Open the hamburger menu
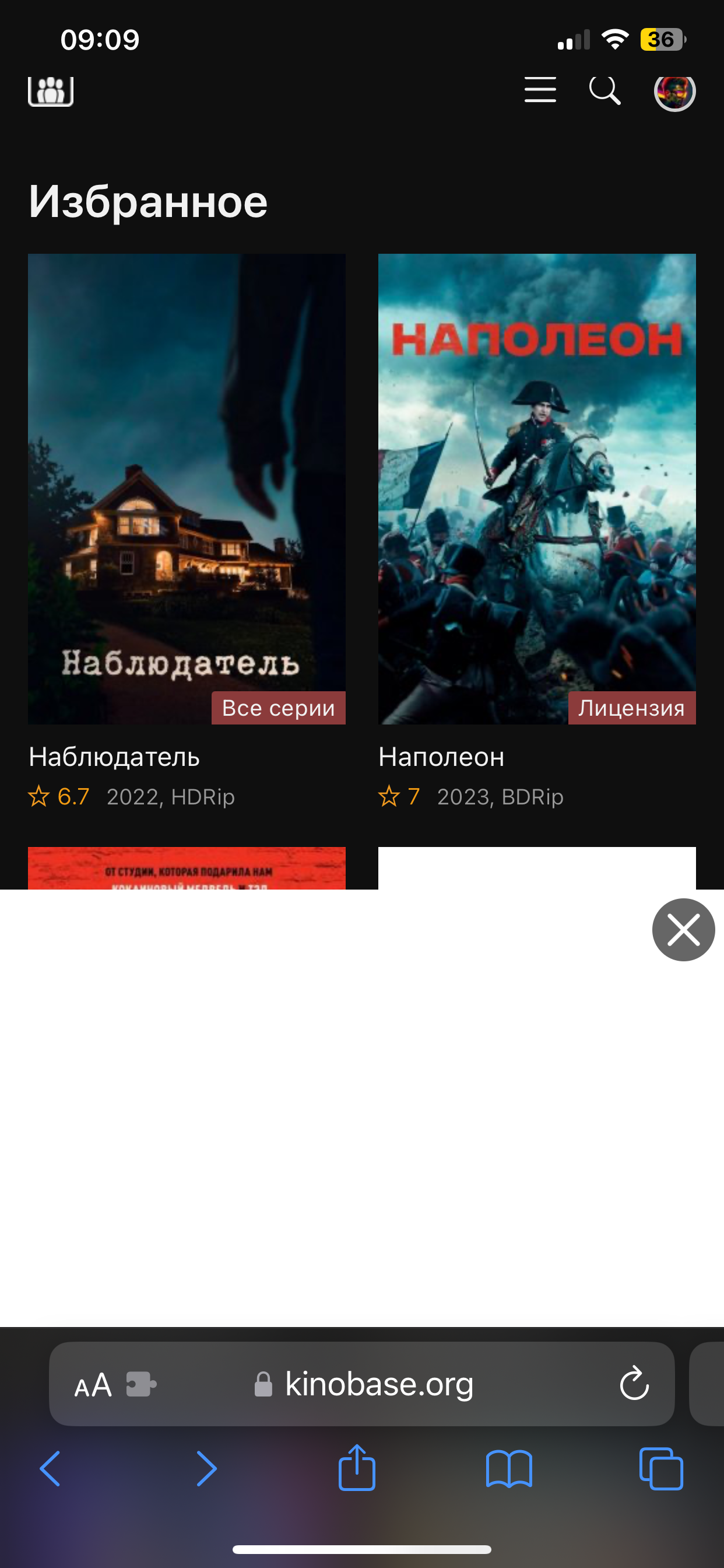Screen dimensions: 724x1568 (540, 90)
